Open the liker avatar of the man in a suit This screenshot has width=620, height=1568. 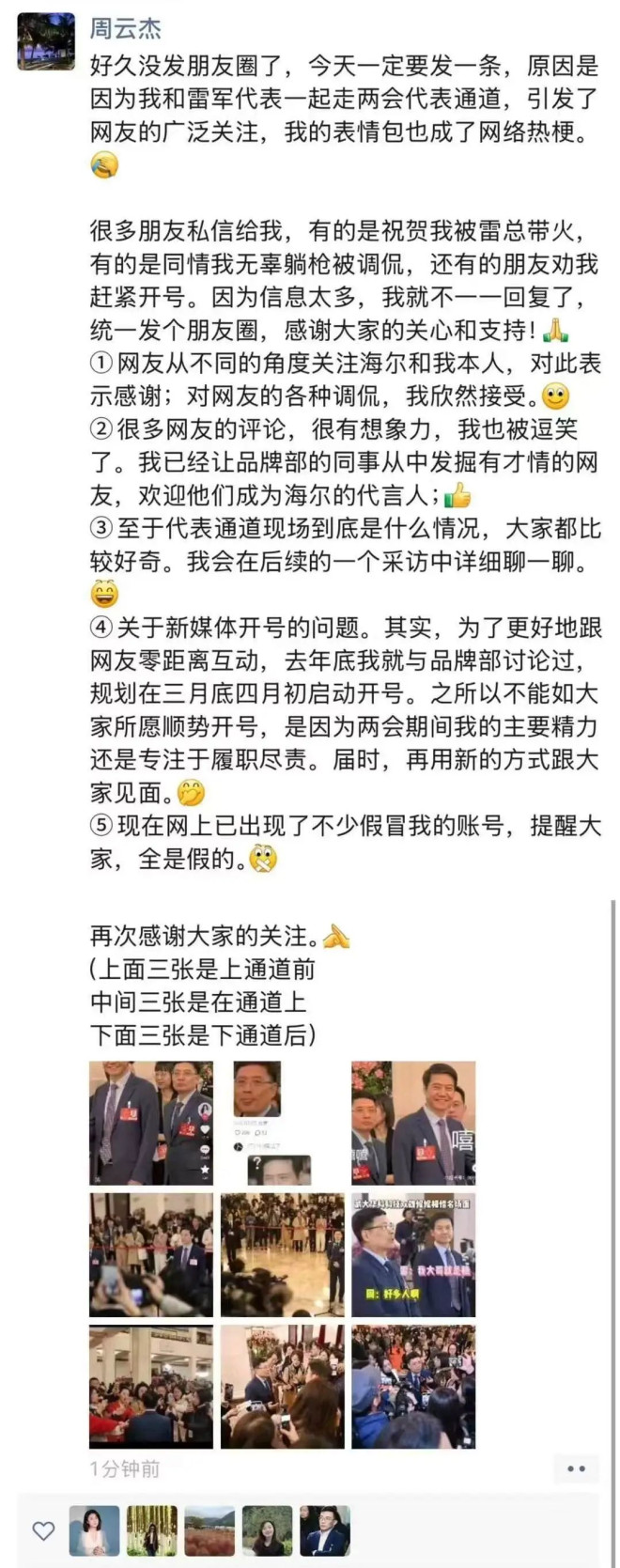point(325,1530)
